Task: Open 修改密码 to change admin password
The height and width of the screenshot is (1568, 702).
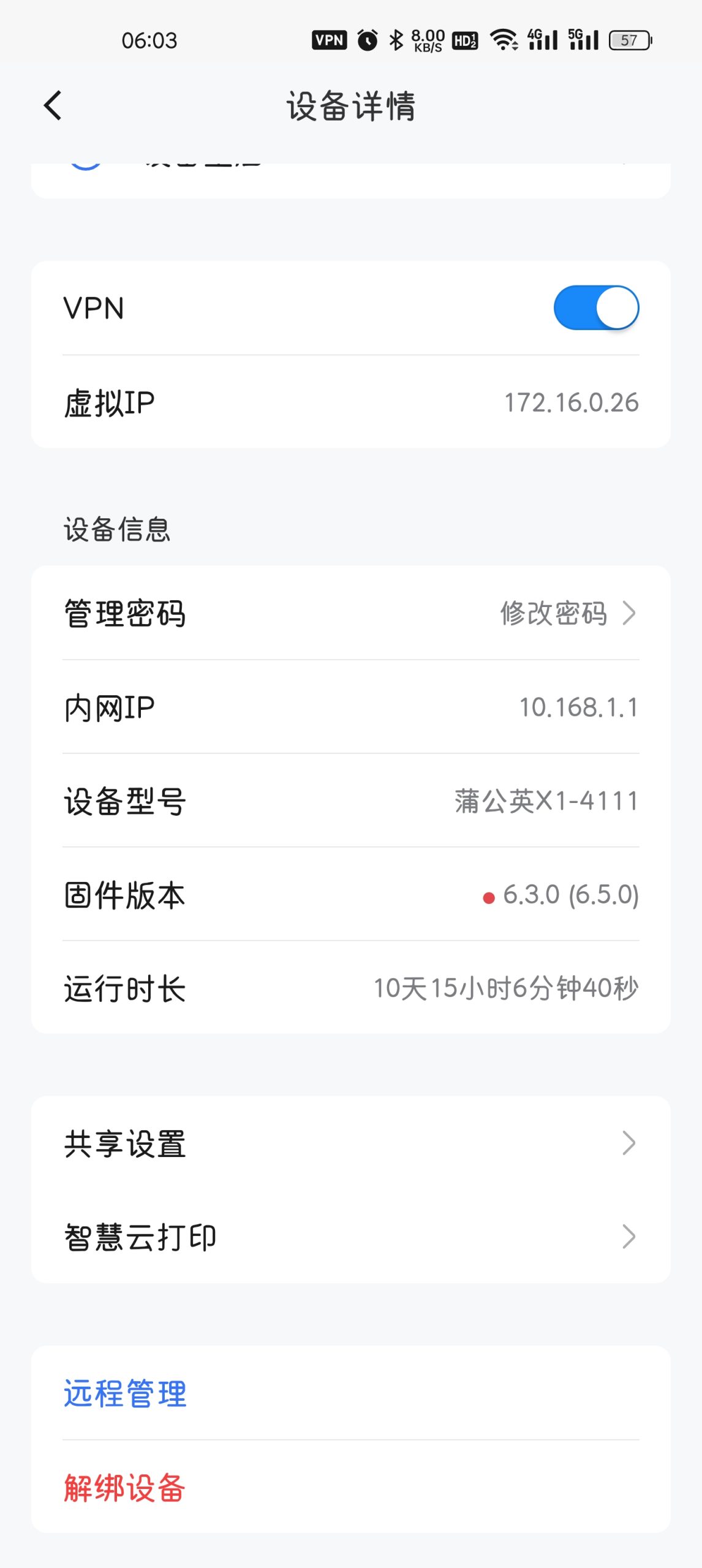Action: pos(567,613)
